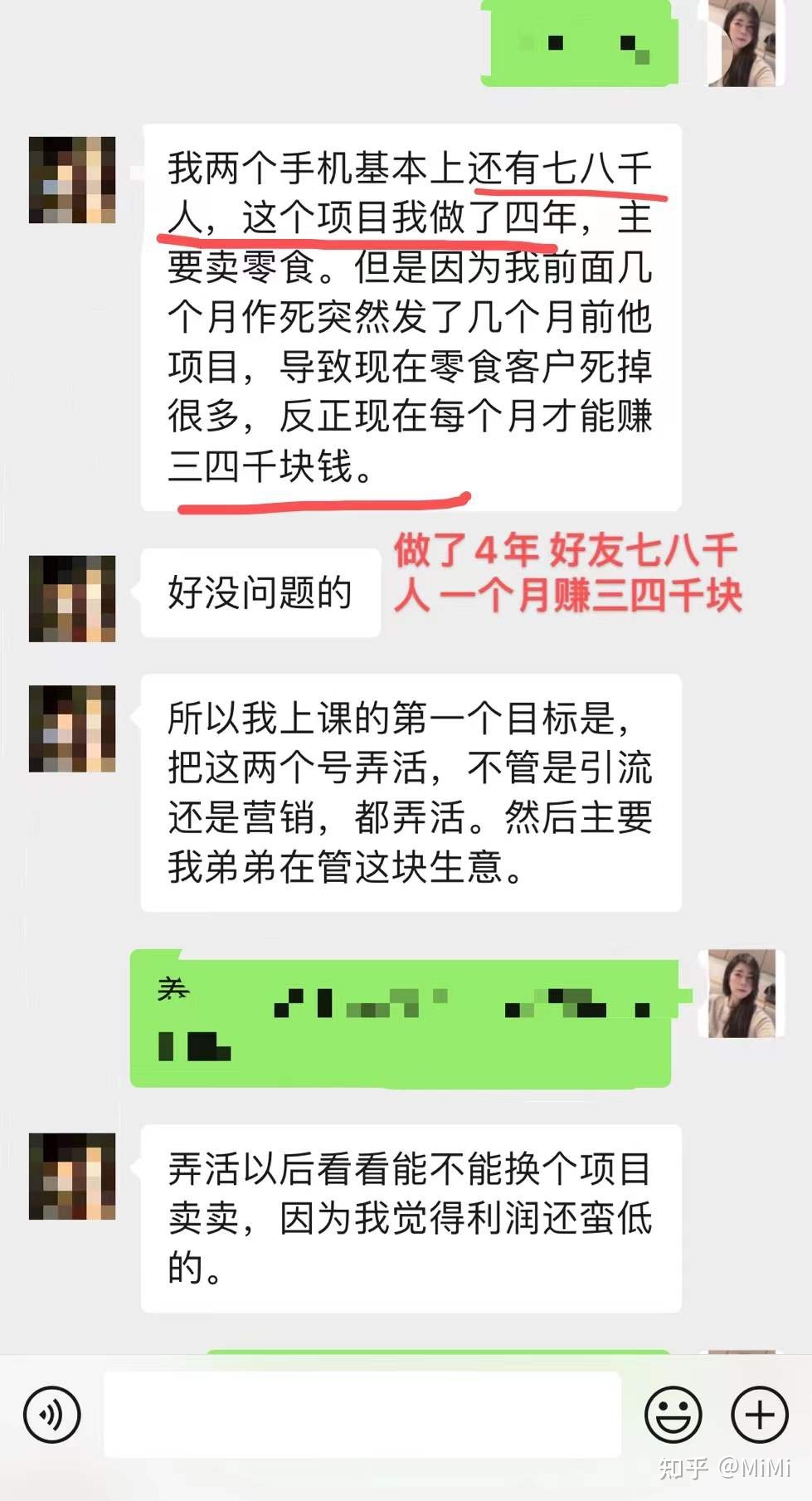View profile from avatar beside "所以我上课的第一个目标是"

[72, 729]
